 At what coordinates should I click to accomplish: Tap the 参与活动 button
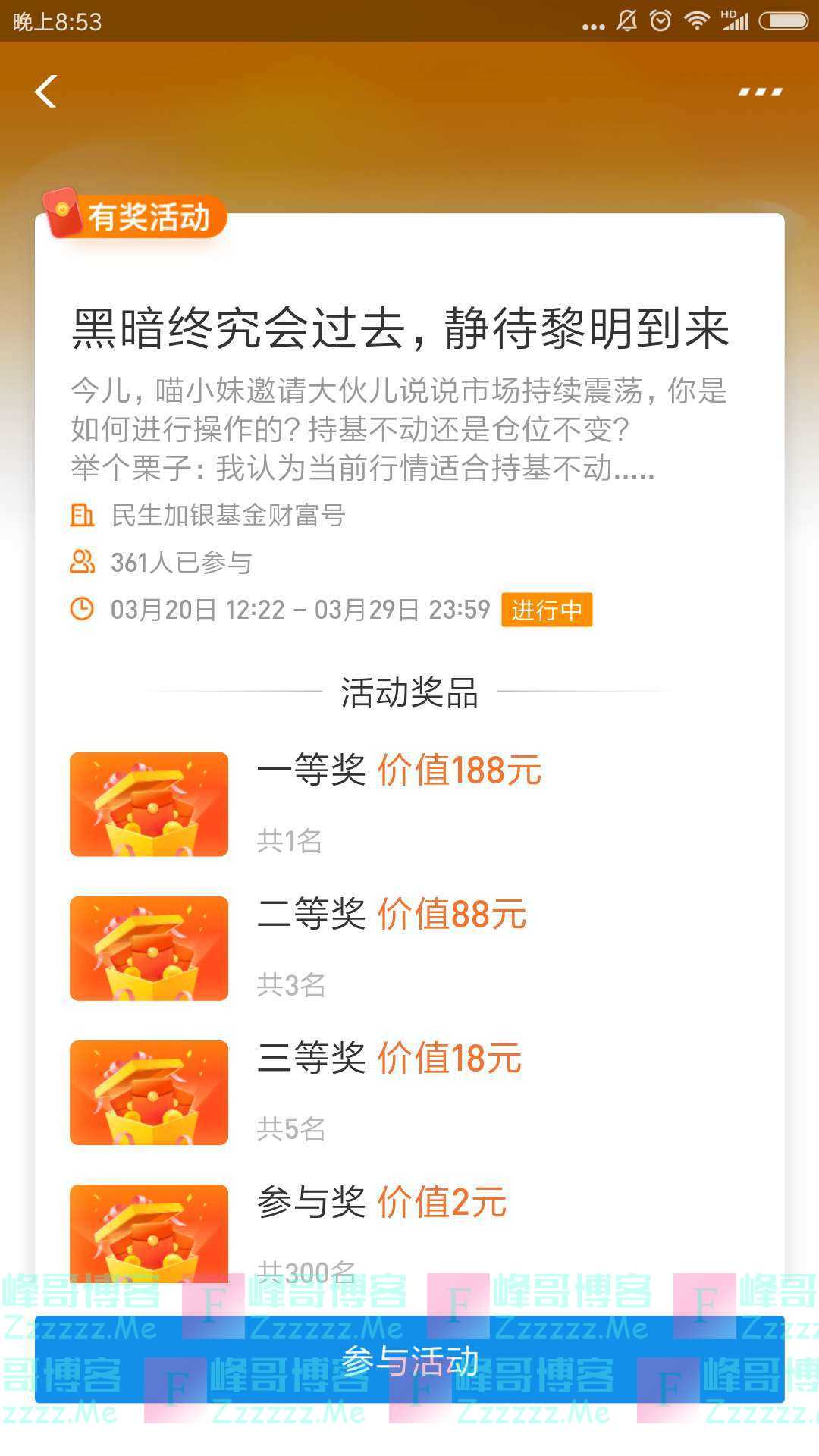pos(409,1361)
